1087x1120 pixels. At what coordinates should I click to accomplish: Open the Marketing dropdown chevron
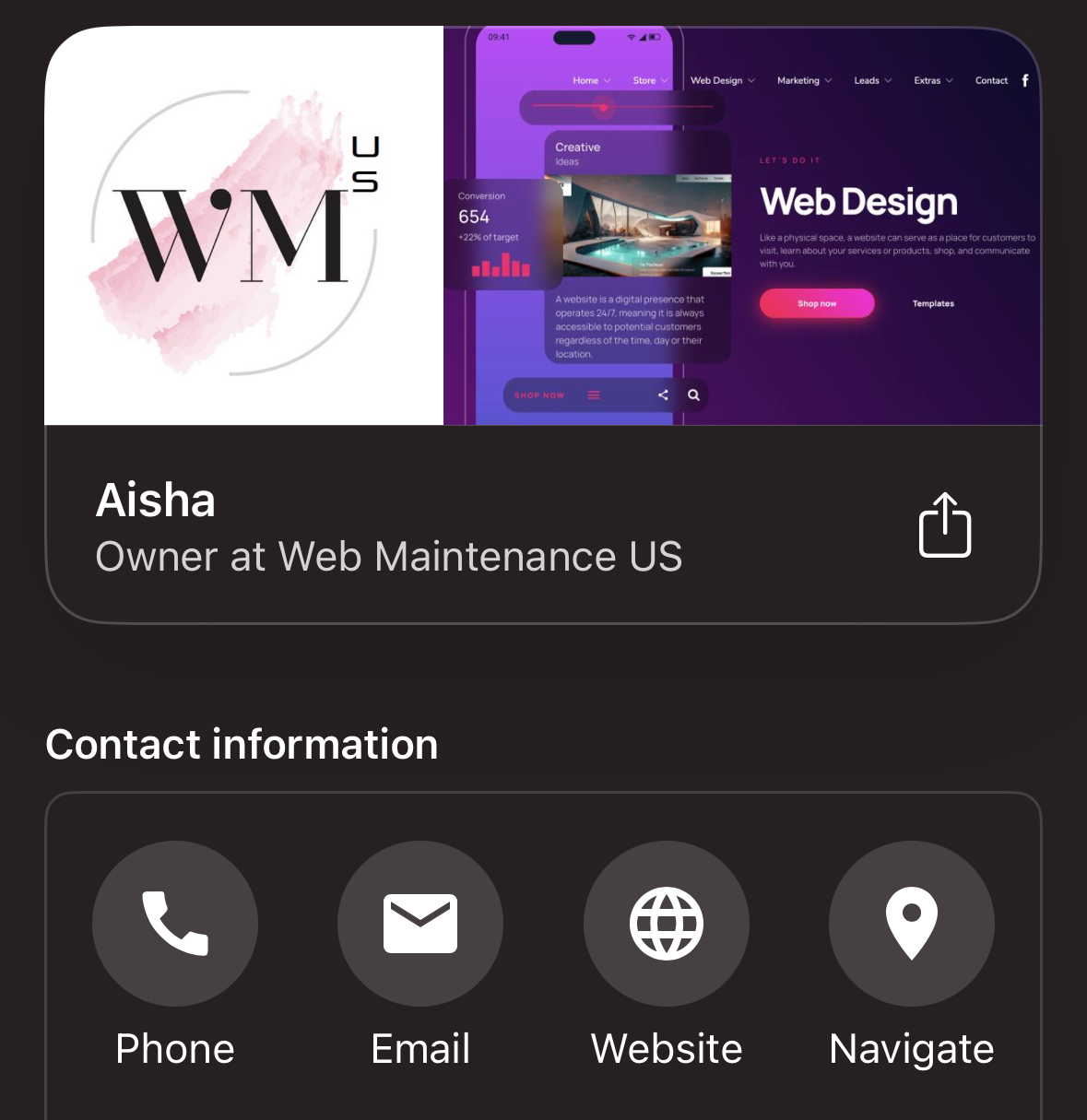827,80
